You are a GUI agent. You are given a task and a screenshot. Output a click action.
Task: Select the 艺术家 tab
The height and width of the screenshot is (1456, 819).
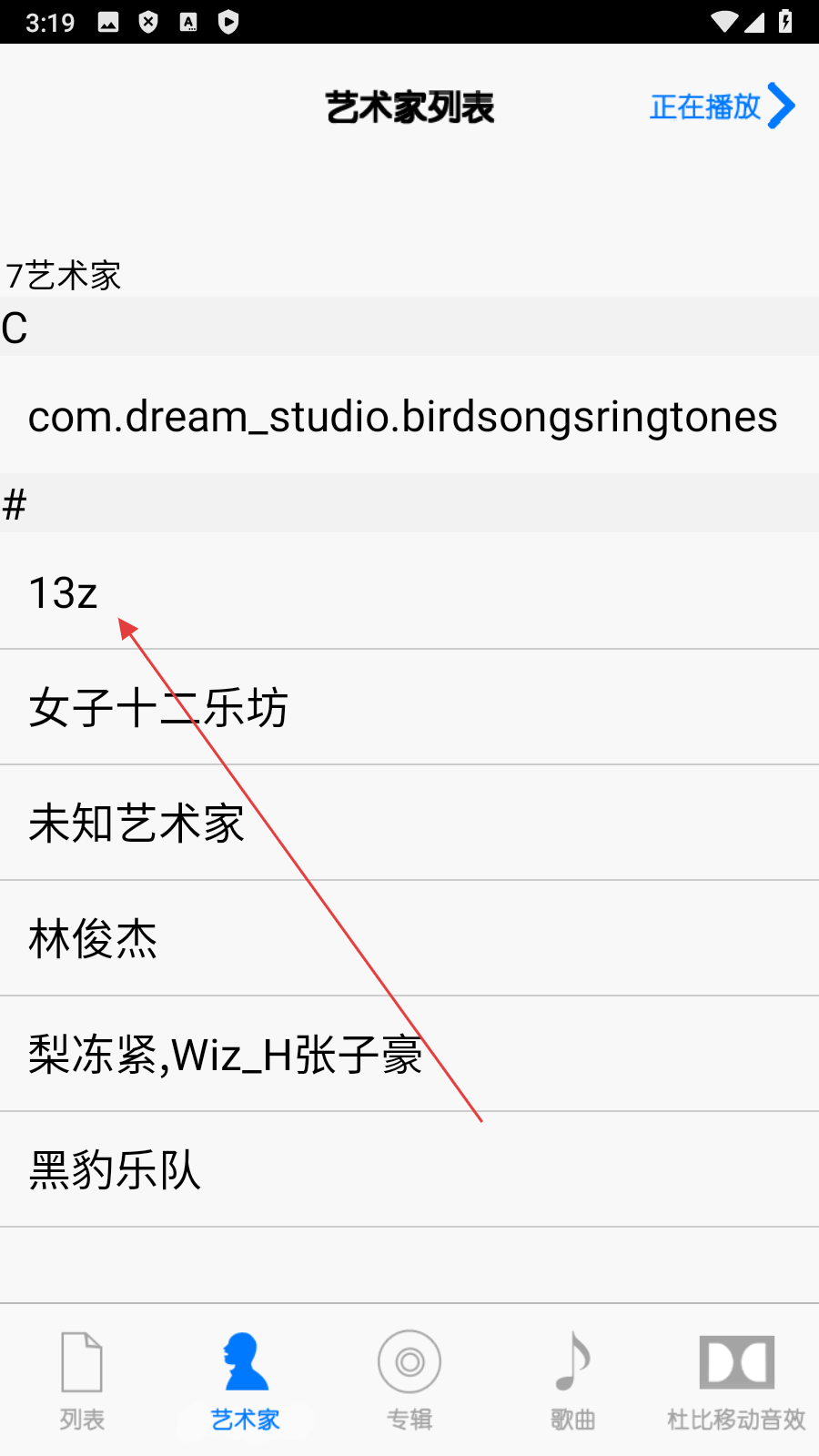coord(246,1380)
